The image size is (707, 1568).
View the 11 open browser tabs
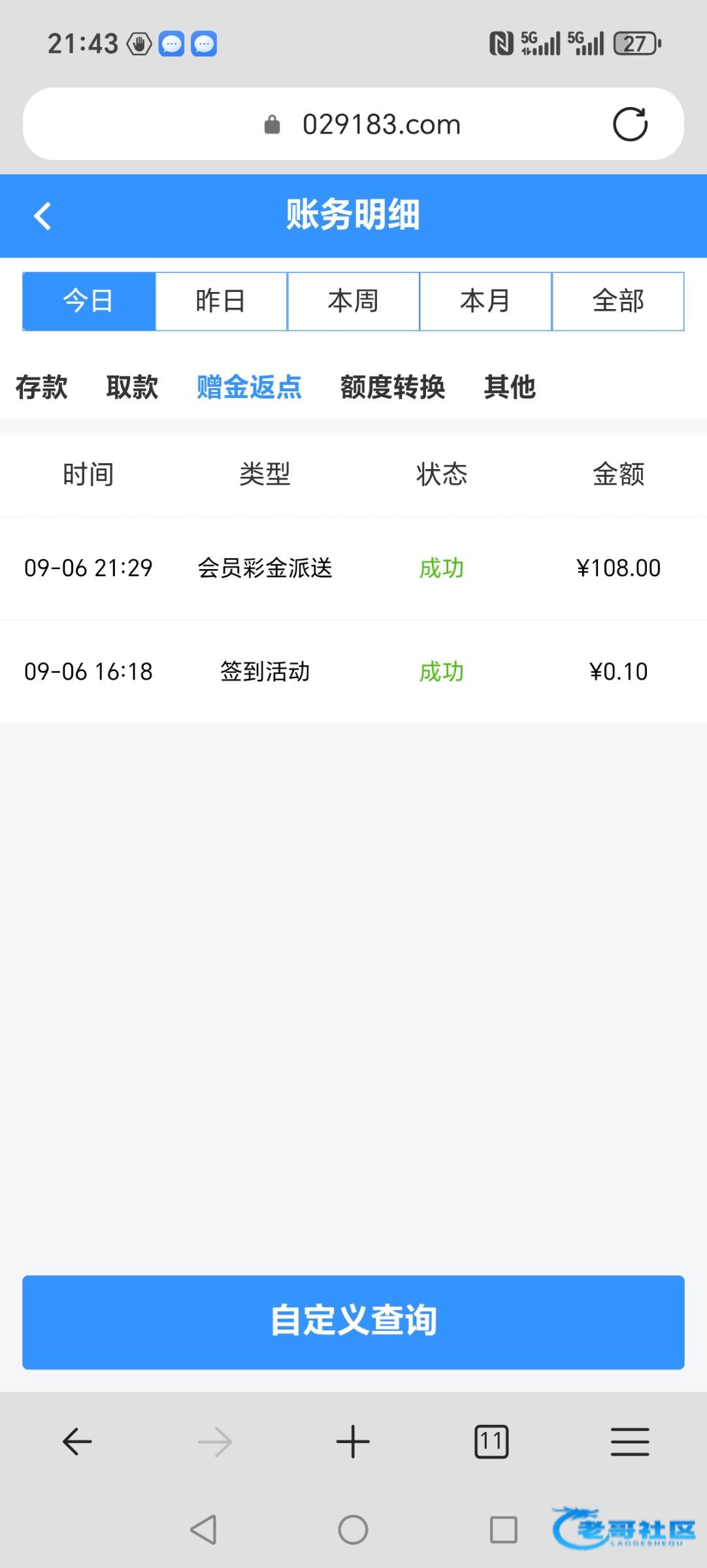coord(491,1441)
